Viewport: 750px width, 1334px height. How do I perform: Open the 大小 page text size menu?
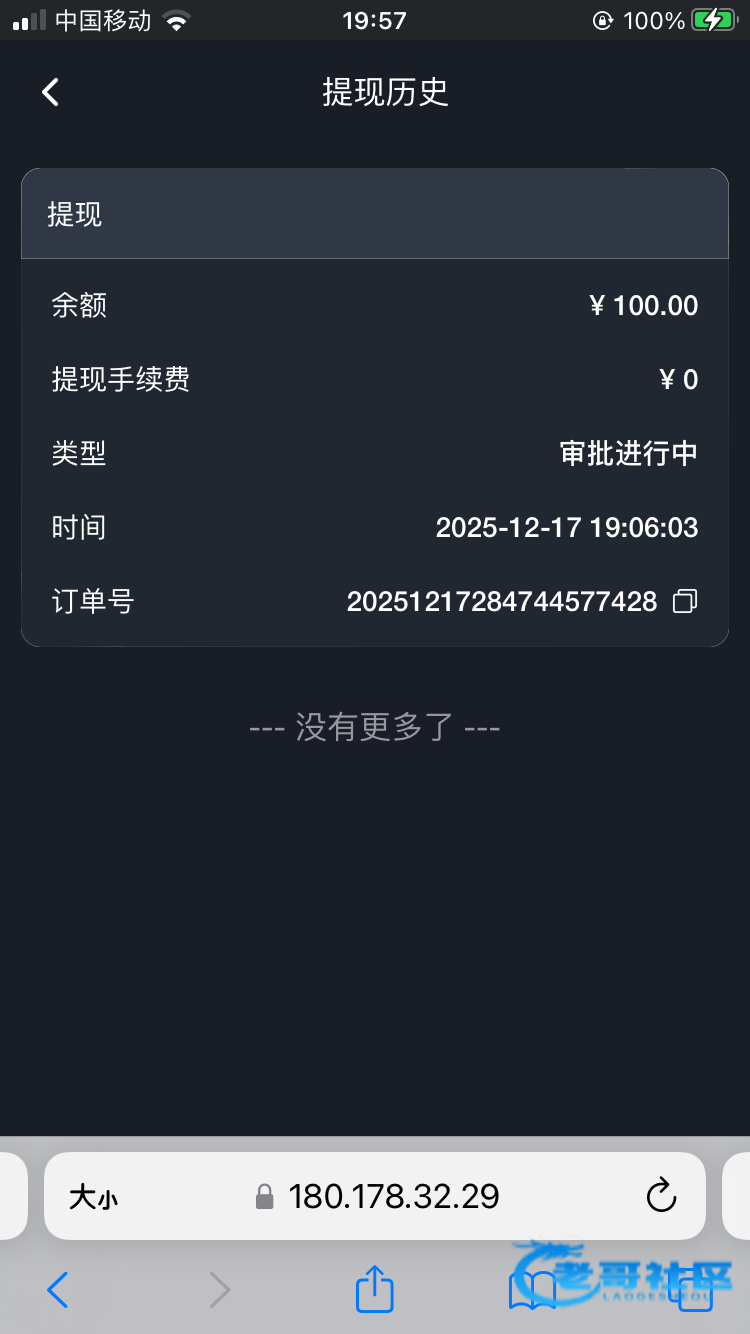(x=93, y=1197)
